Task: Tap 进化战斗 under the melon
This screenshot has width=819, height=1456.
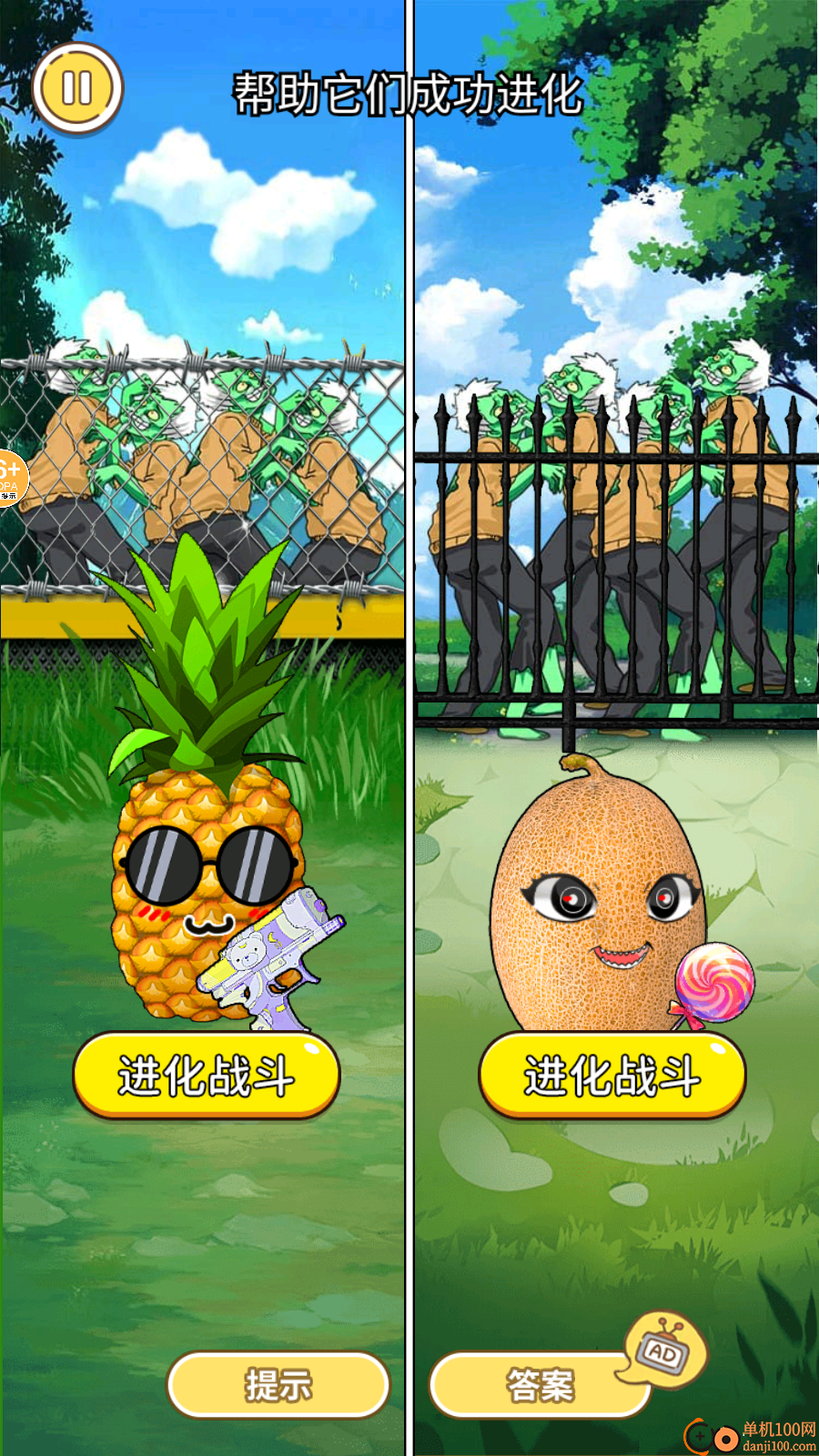Action: point(612,1076)
